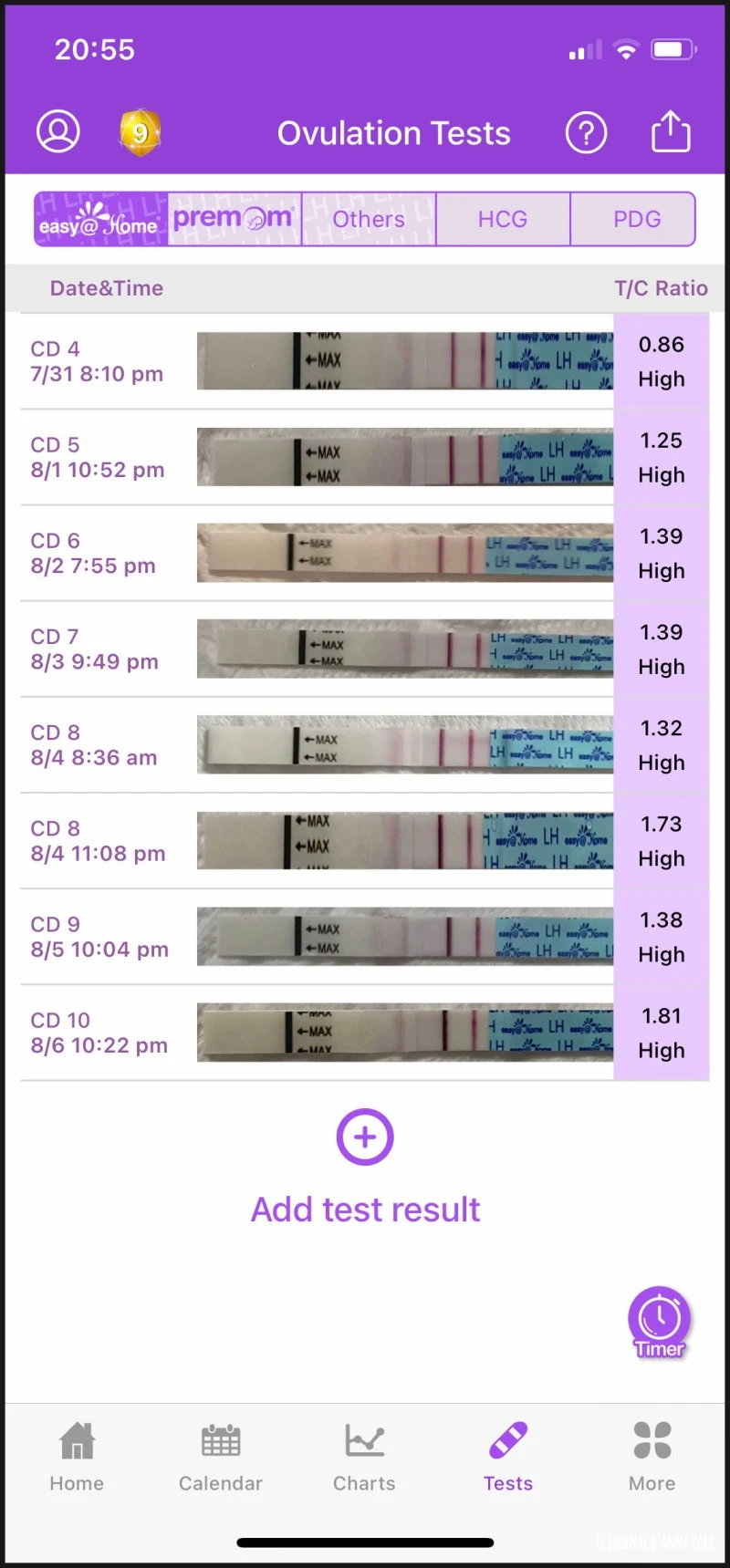Open the CD 6 8/2 7:55 pm test

(365, 553)
